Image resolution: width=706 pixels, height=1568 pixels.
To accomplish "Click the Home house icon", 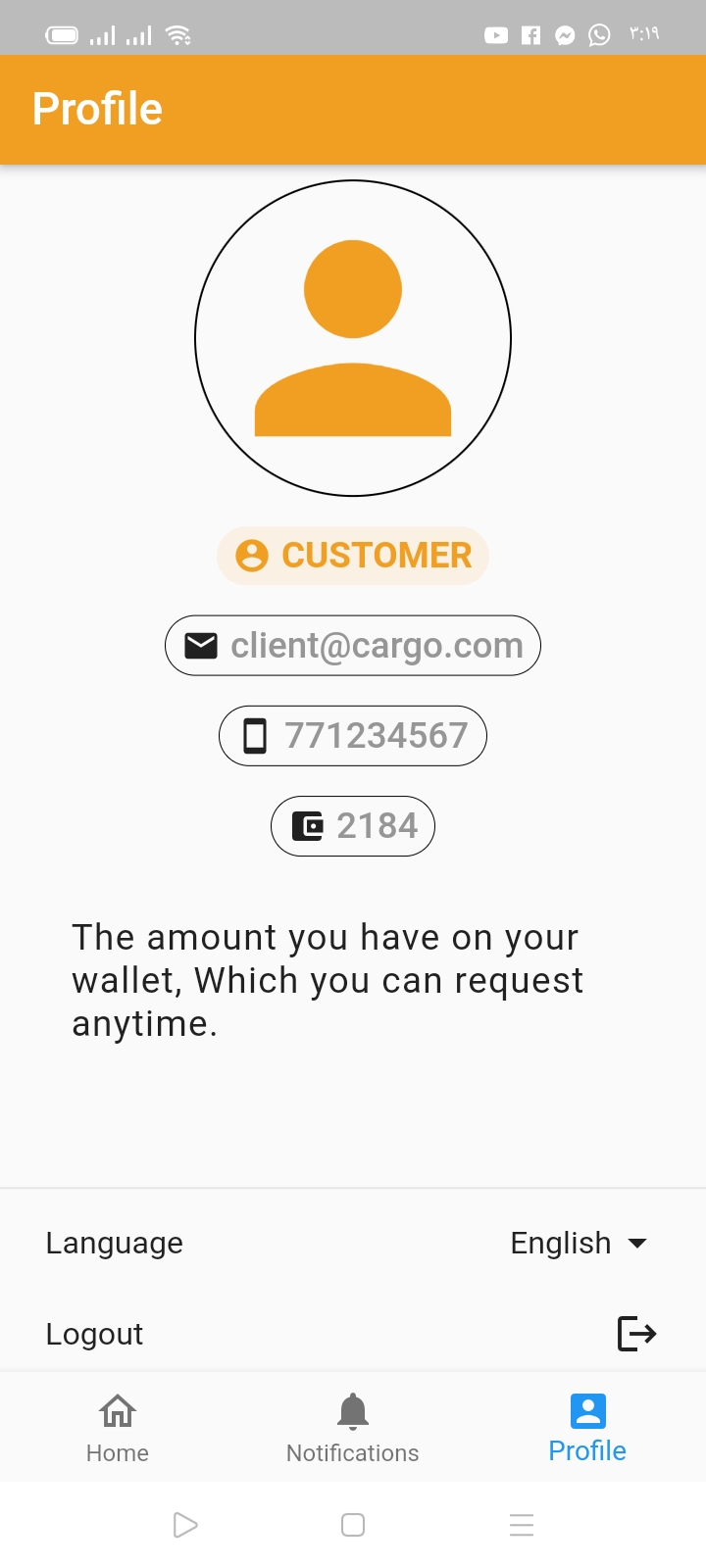I will [x=117, y=1411].
